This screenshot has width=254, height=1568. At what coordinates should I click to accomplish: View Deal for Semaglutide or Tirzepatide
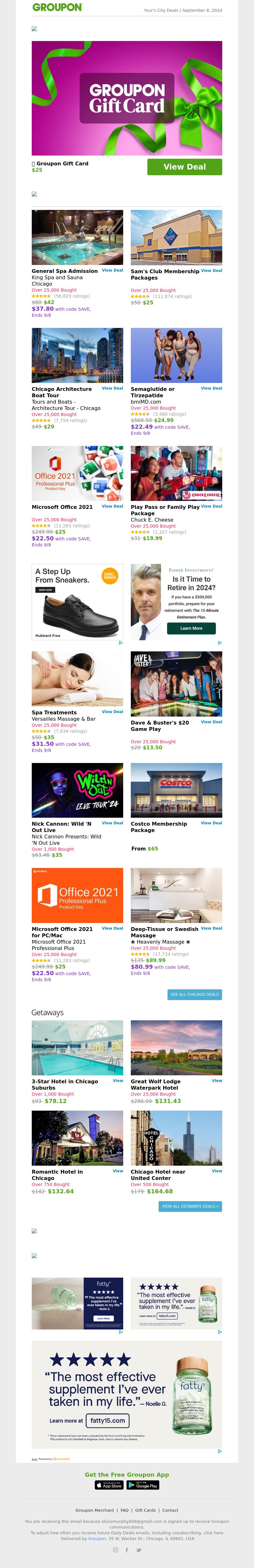pos(211,388)
